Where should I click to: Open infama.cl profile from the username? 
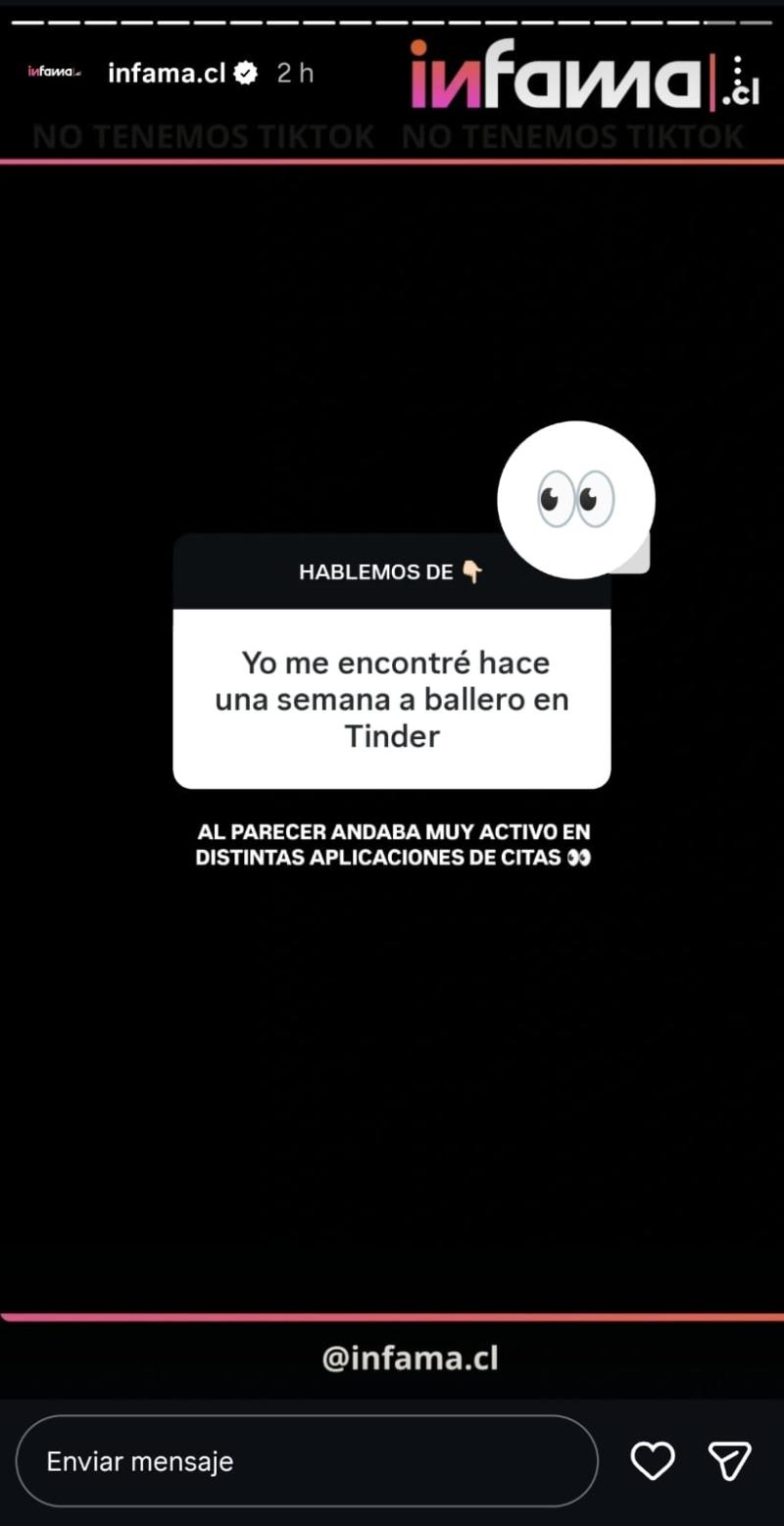point(167,73)
